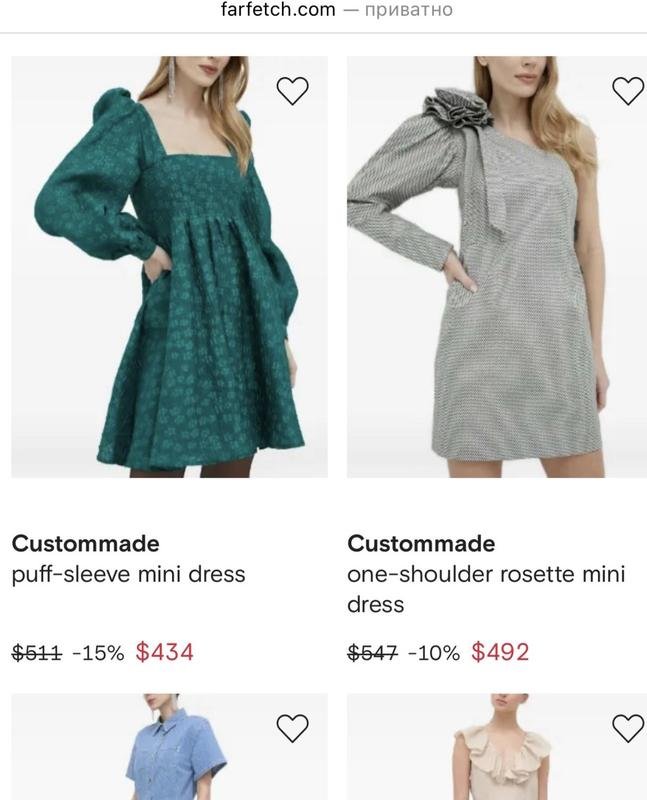This screenshot has width=647, height=800.
Task: Tap the farfetch.com address bar
Action: tap(323, 11)
